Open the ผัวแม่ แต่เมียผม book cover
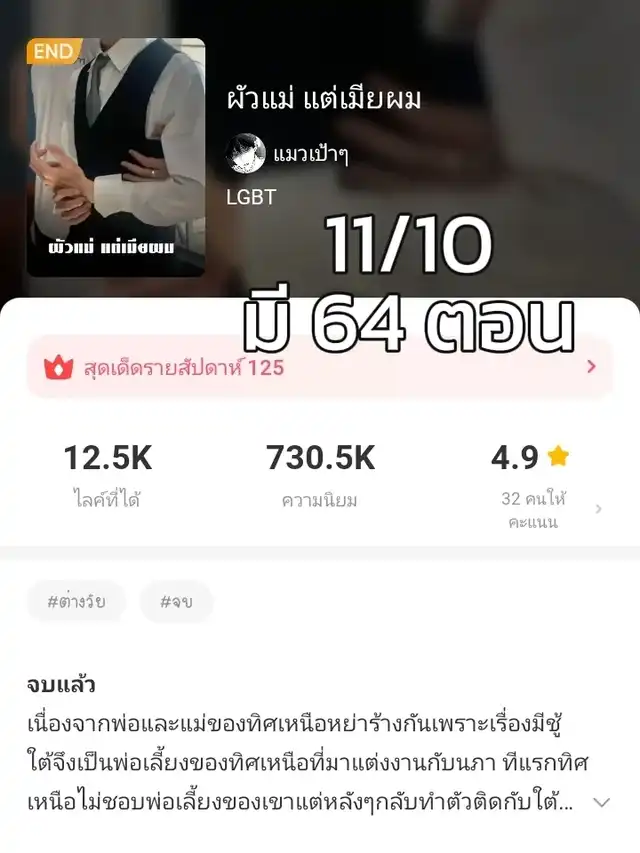 (x=116, y=157)
